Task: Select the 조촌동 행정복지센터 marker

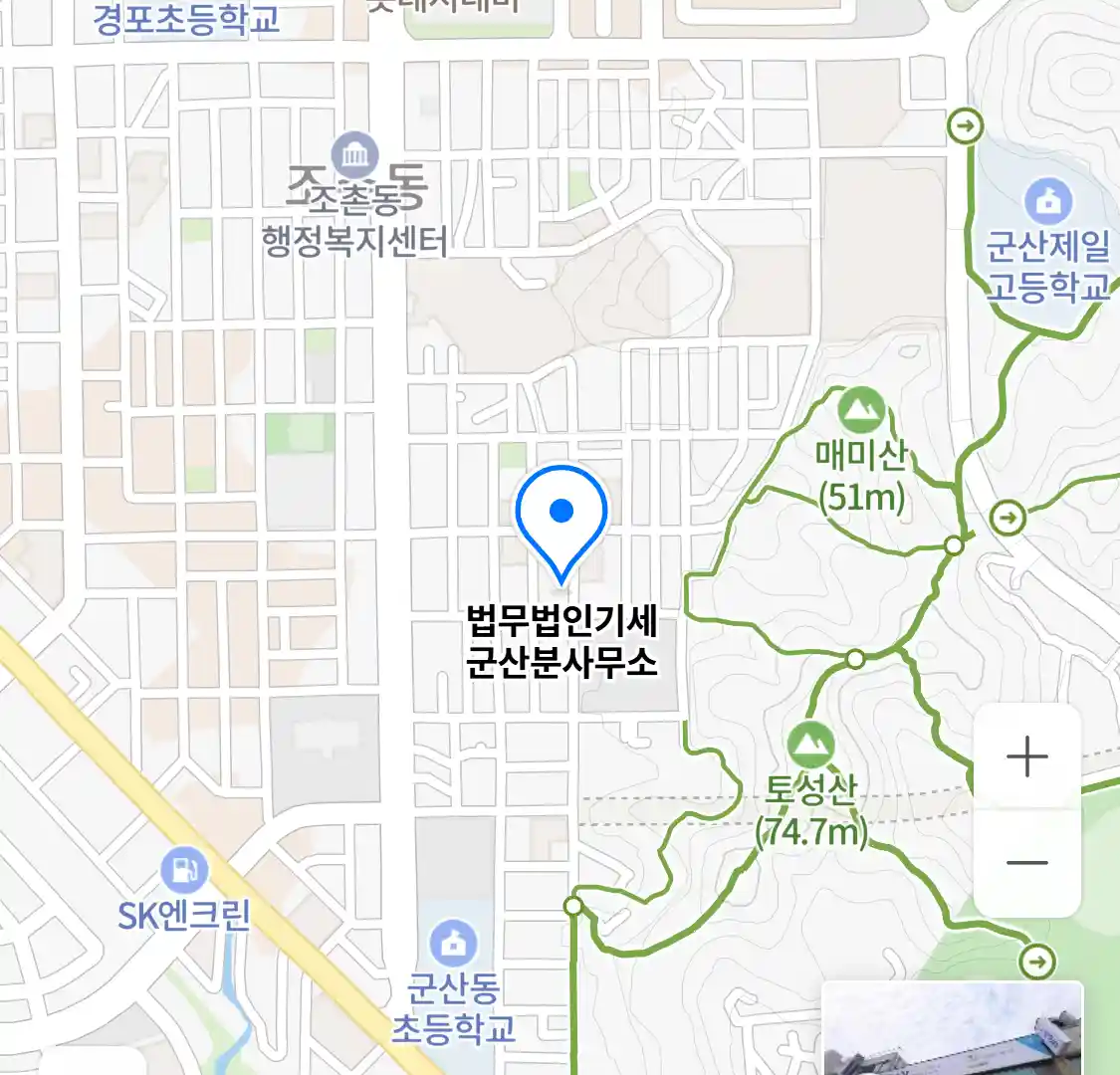Action: pos(354,154)
